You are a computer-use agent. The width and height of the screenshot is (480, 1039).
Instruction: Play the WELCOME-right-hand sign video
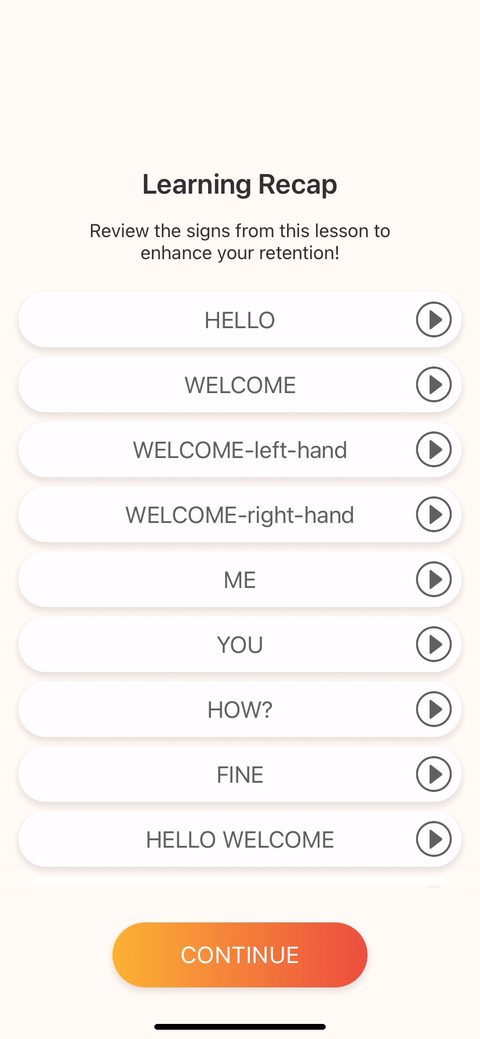[x=434, y=515]
